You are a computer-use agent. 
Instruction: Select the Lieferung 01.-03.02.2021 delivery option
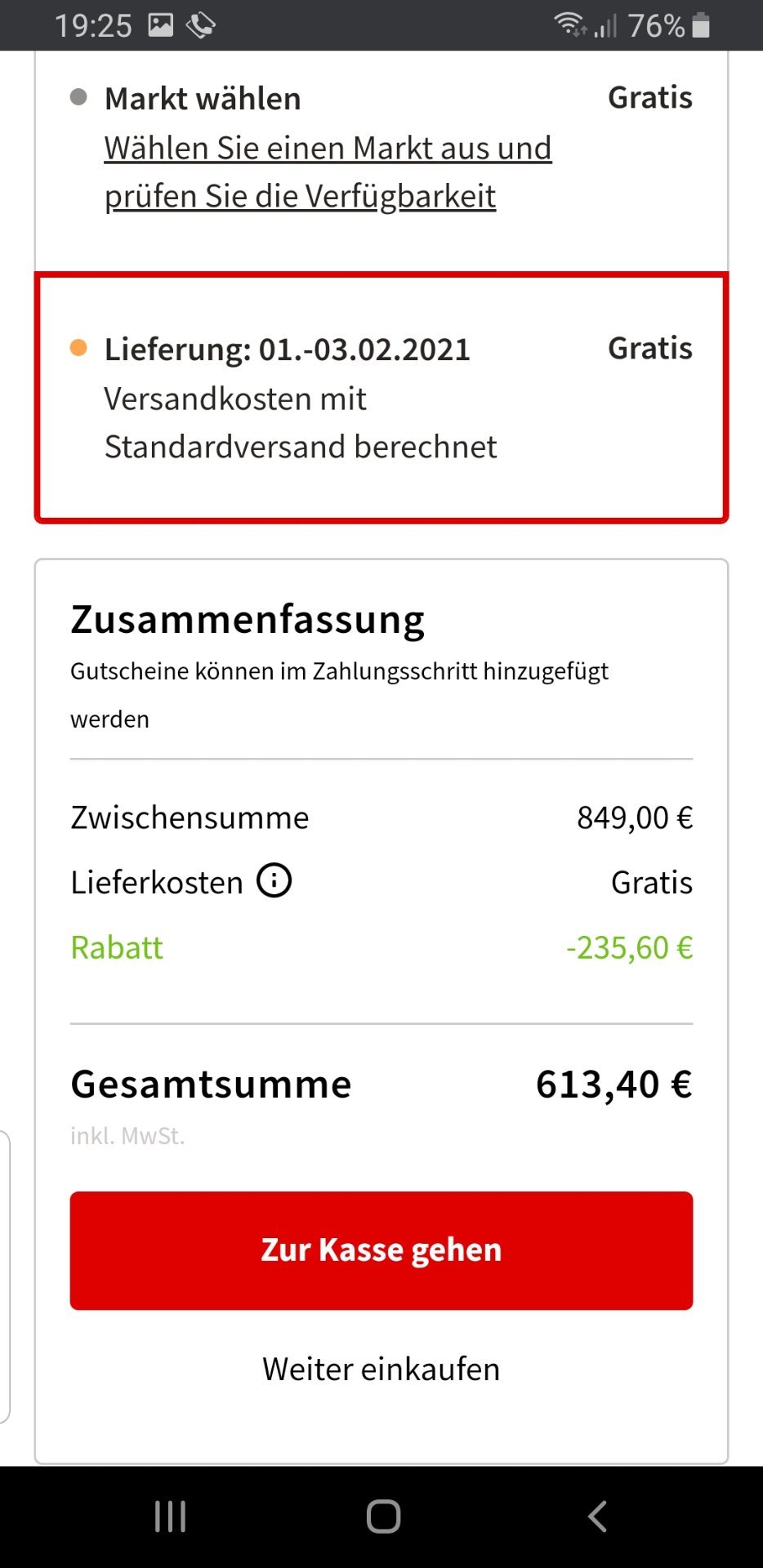click(x=381, y=398)
